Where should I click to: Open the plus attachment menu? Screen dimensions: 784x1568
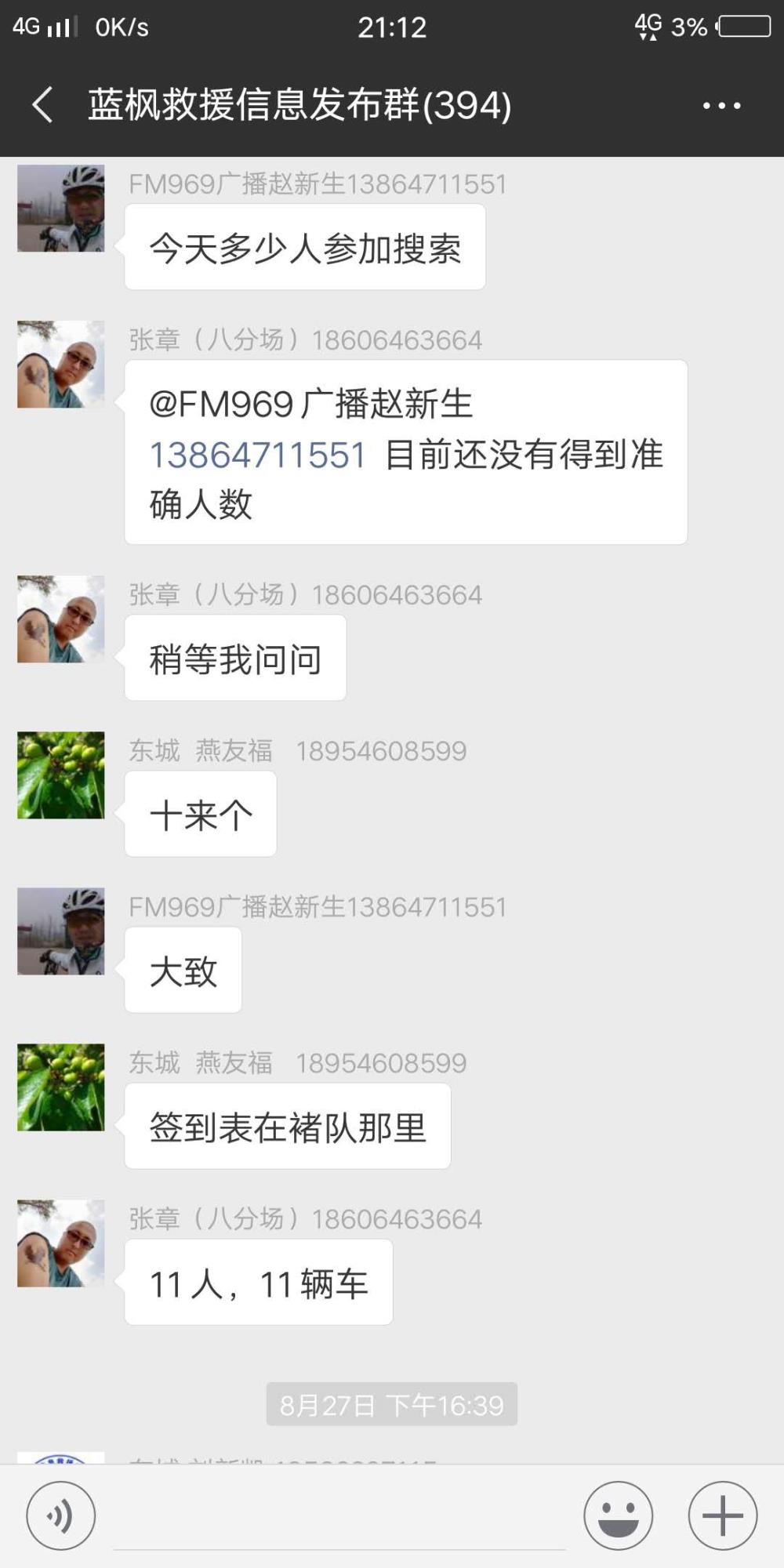tap(723, 1515)
